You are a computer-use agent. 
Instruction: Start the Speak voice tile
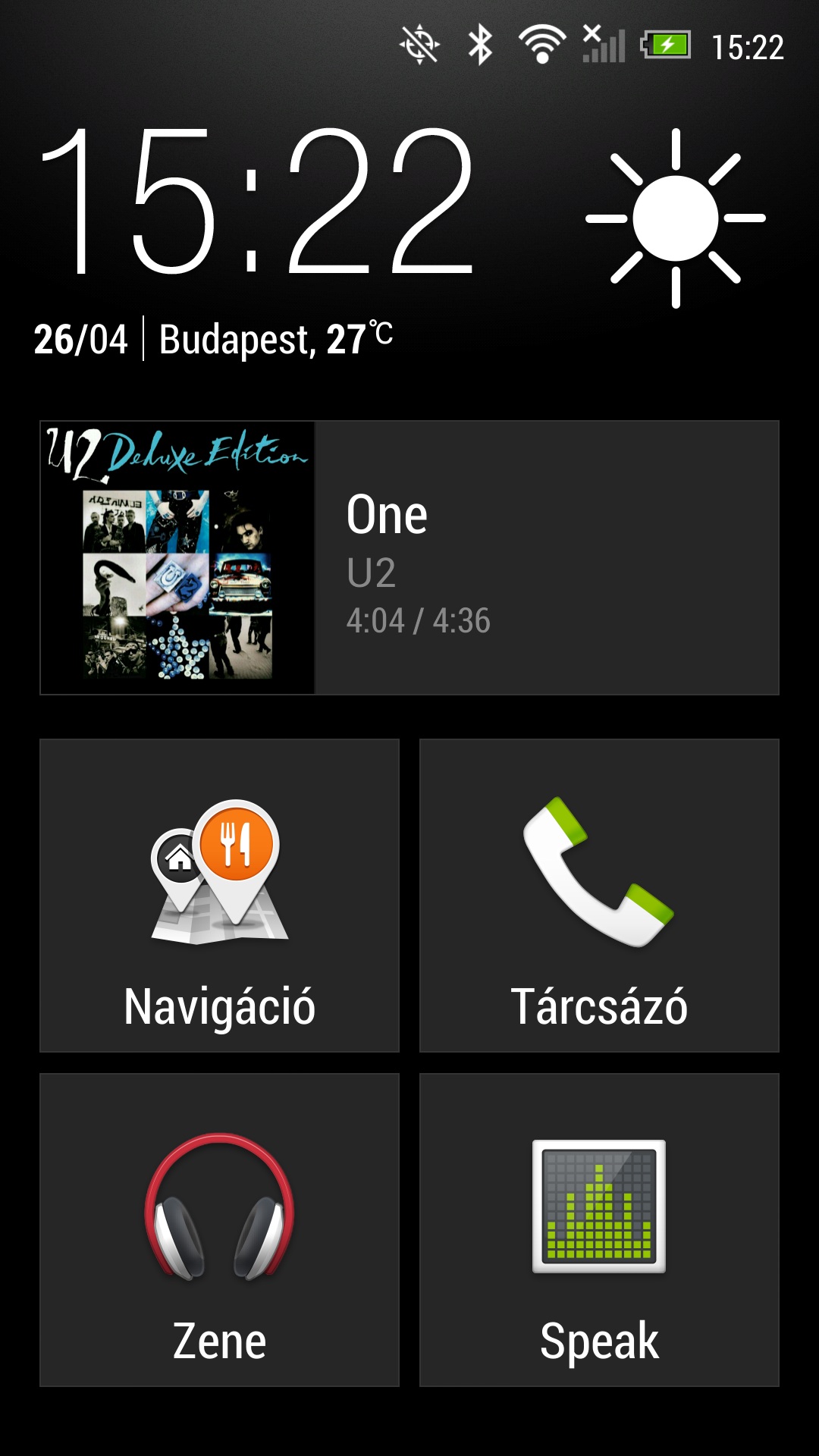[599, 1230]
